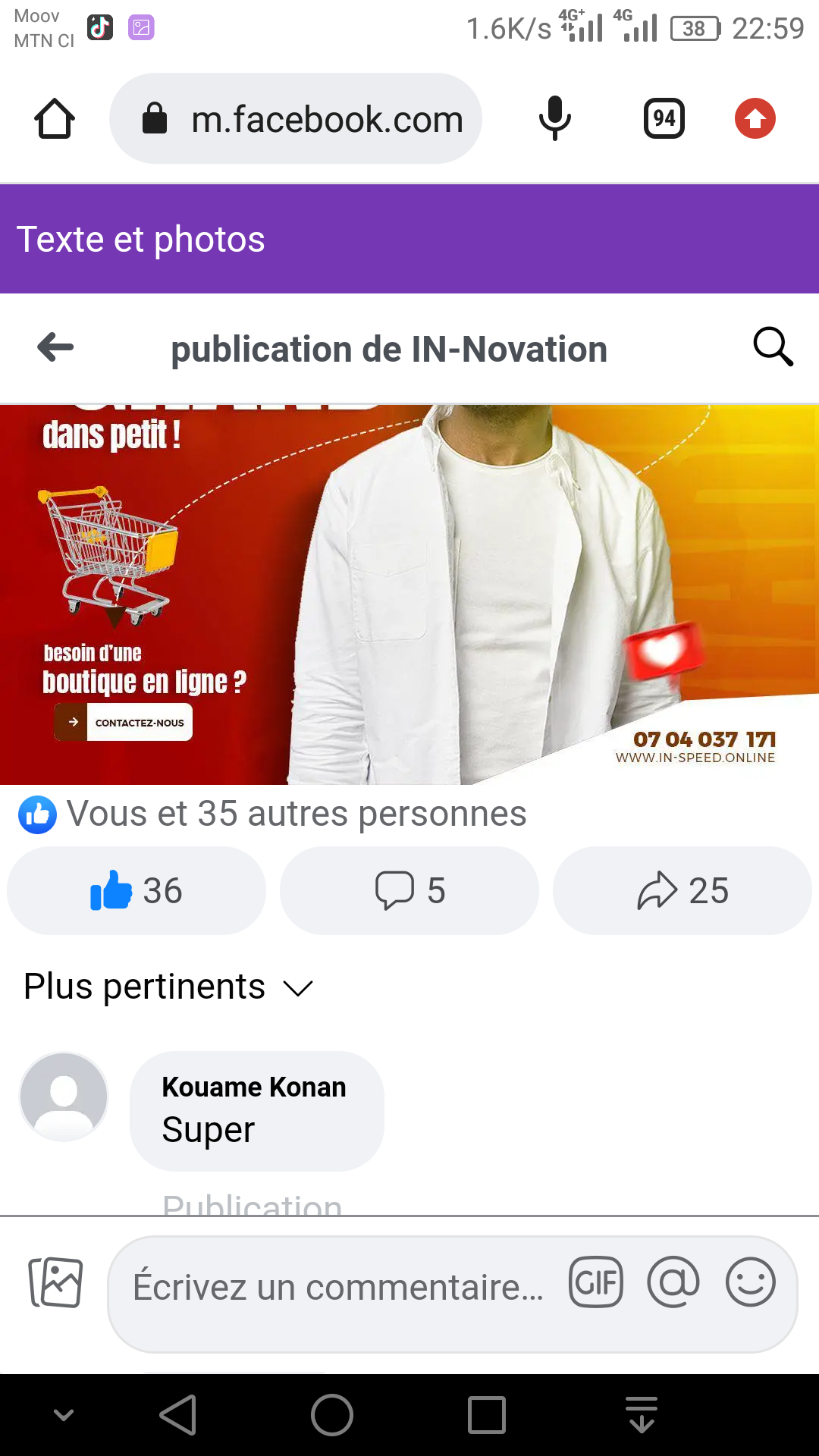Open the IN-Novation post image
This screenshot has height=1456, width=819.
point(409,595)
